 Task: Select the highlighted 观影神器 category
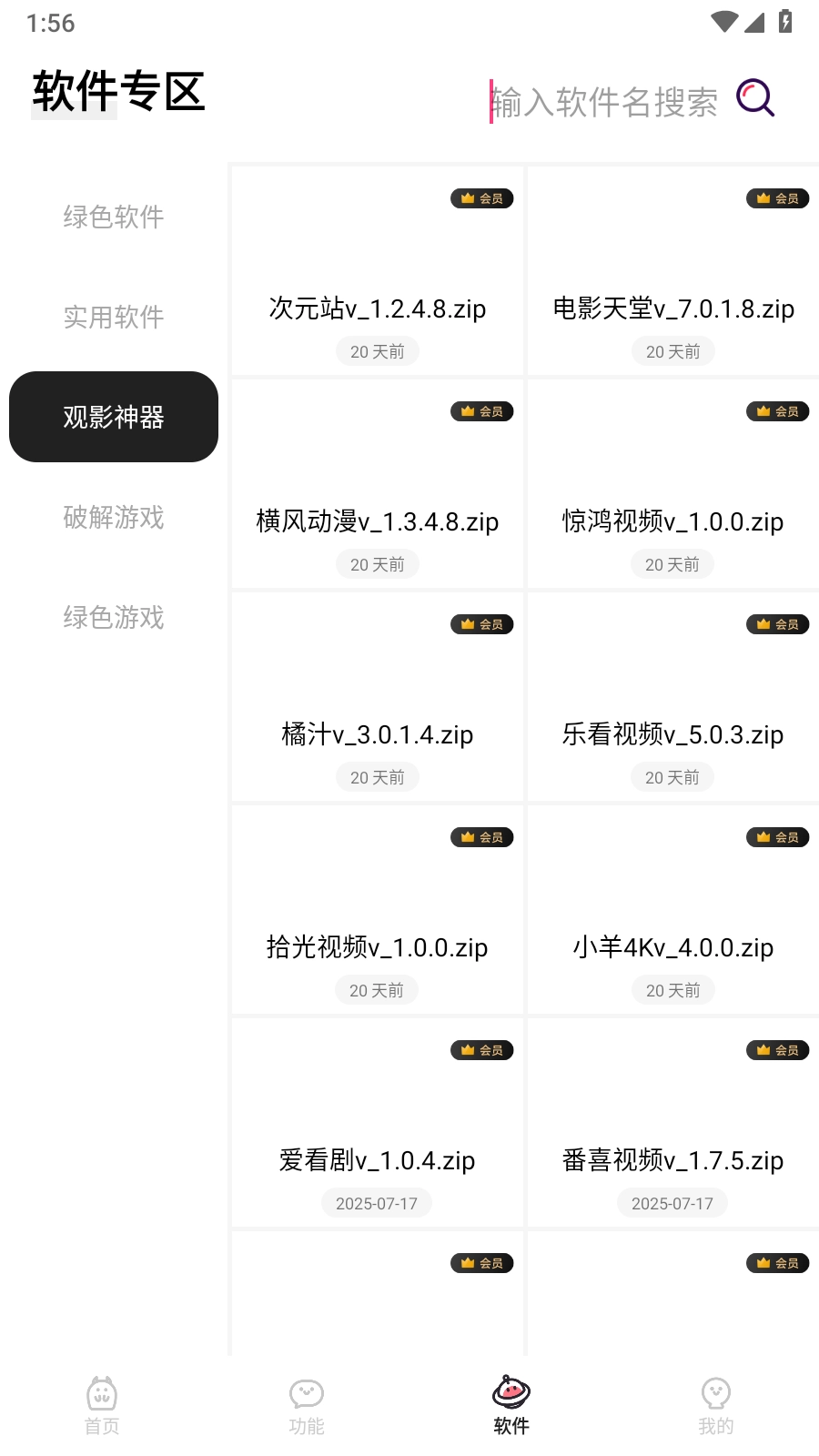pos(113,417)
